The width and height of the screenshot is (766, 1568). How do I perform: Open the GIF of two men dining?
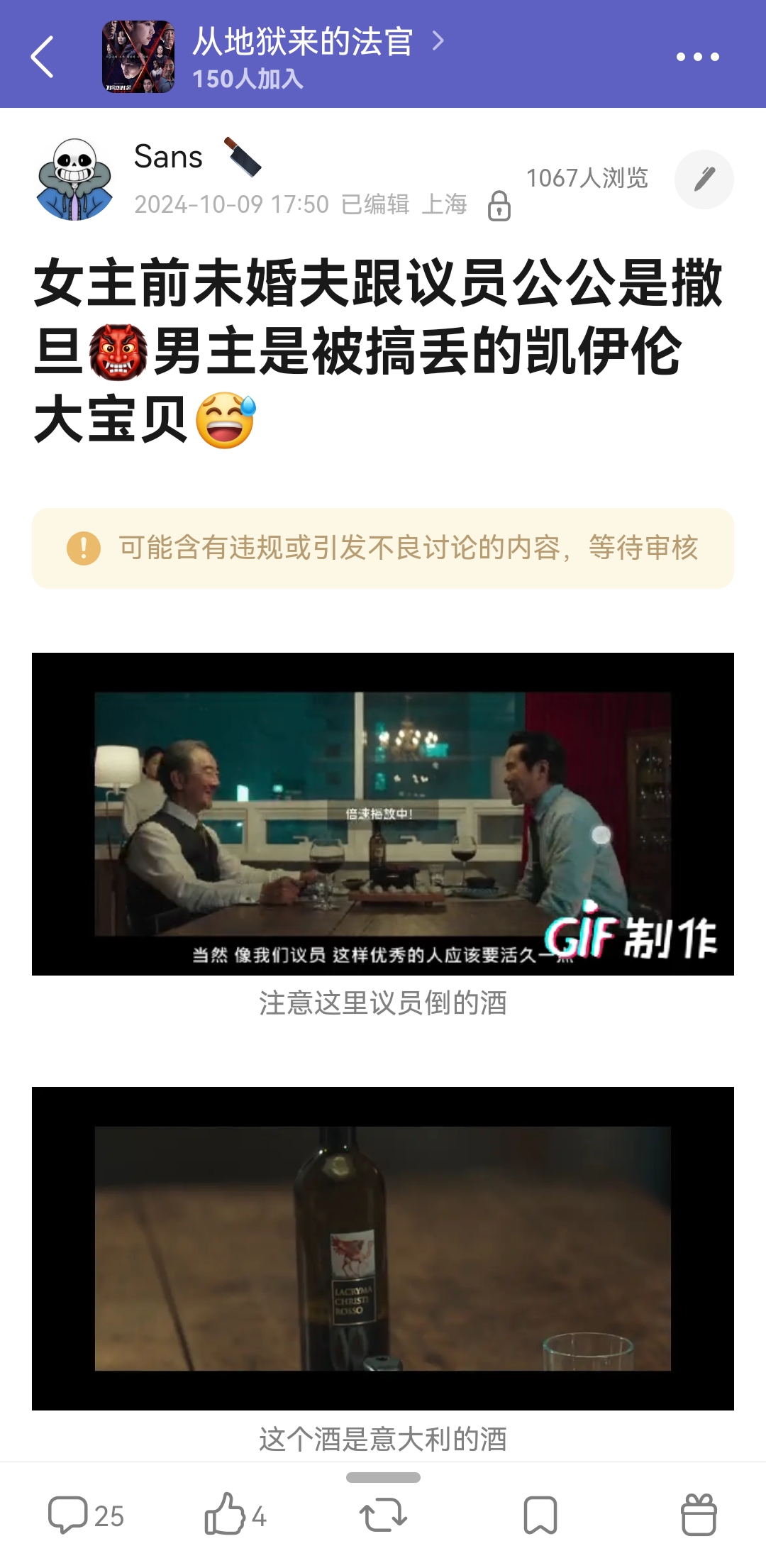[383, 814]
